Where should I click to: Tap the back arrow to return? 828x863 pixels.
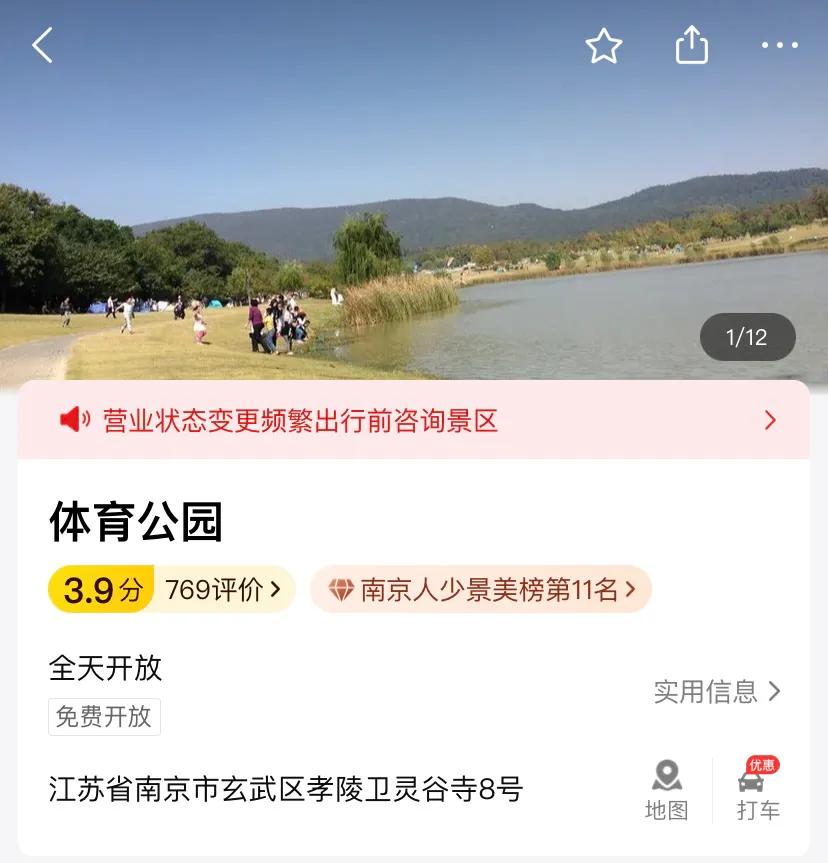[42, 45]
